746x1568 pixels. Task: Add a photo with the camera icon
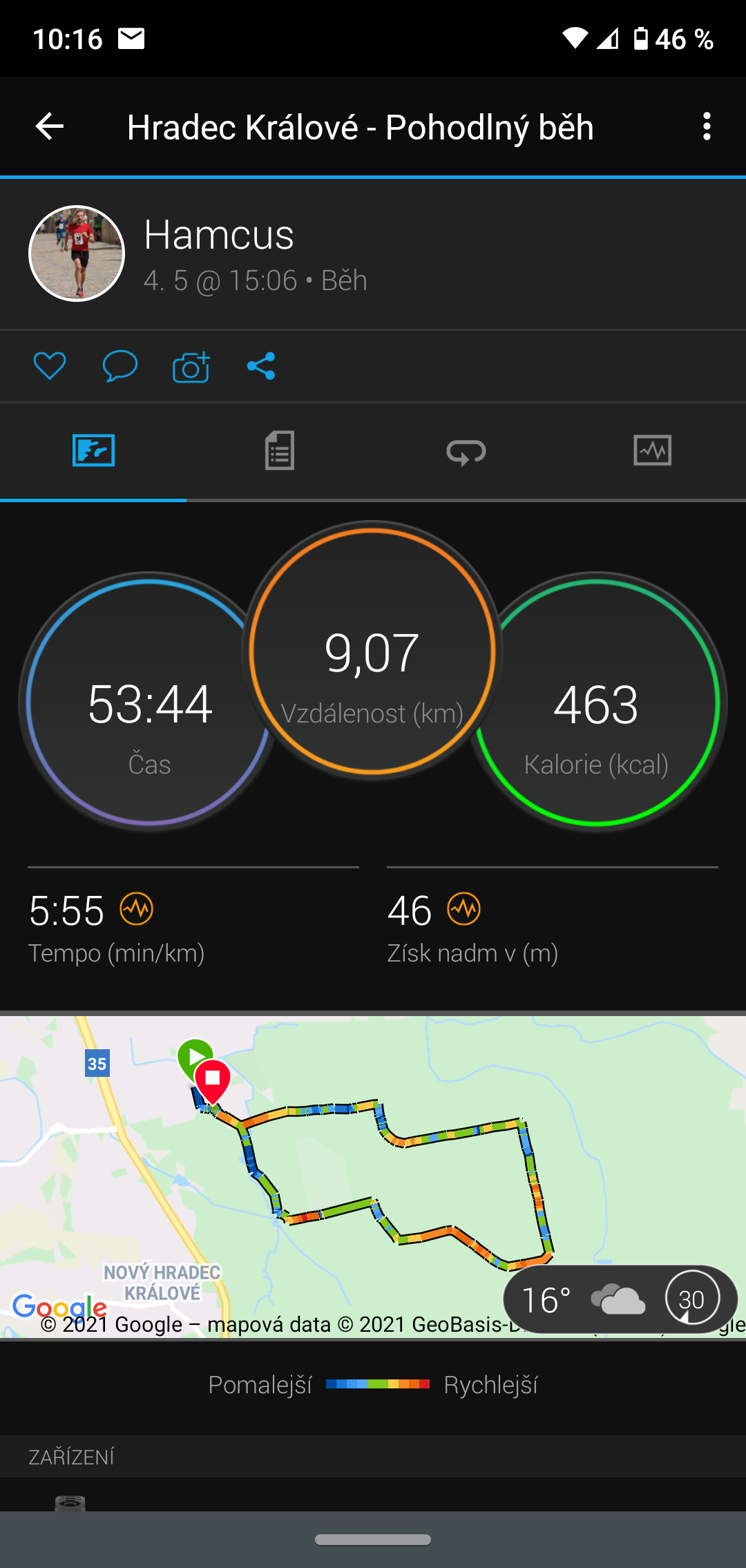pos(191,367)
